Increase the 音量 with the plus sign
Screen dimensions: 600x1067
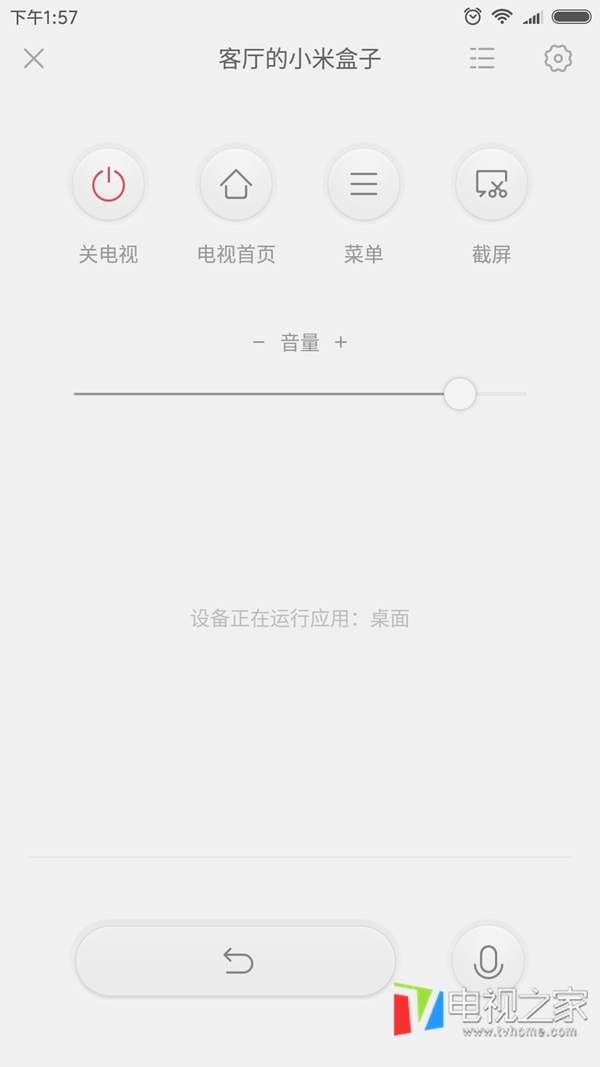pos(341,342)
